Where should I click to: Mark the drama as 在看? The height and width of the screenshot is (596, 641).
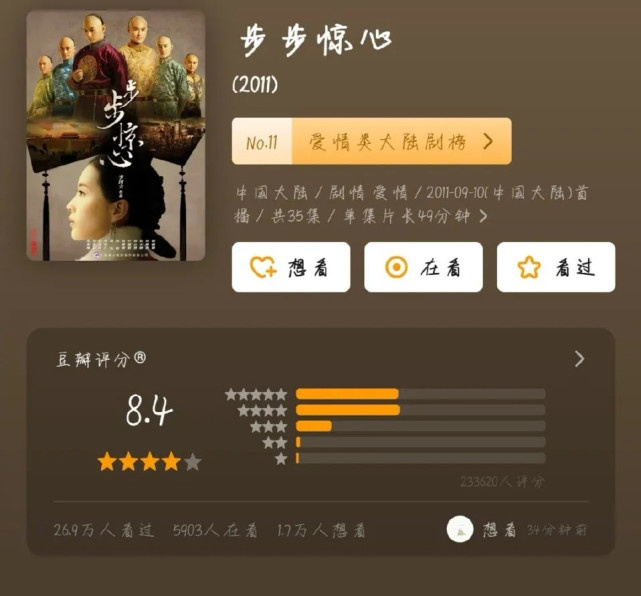(423, 267)
